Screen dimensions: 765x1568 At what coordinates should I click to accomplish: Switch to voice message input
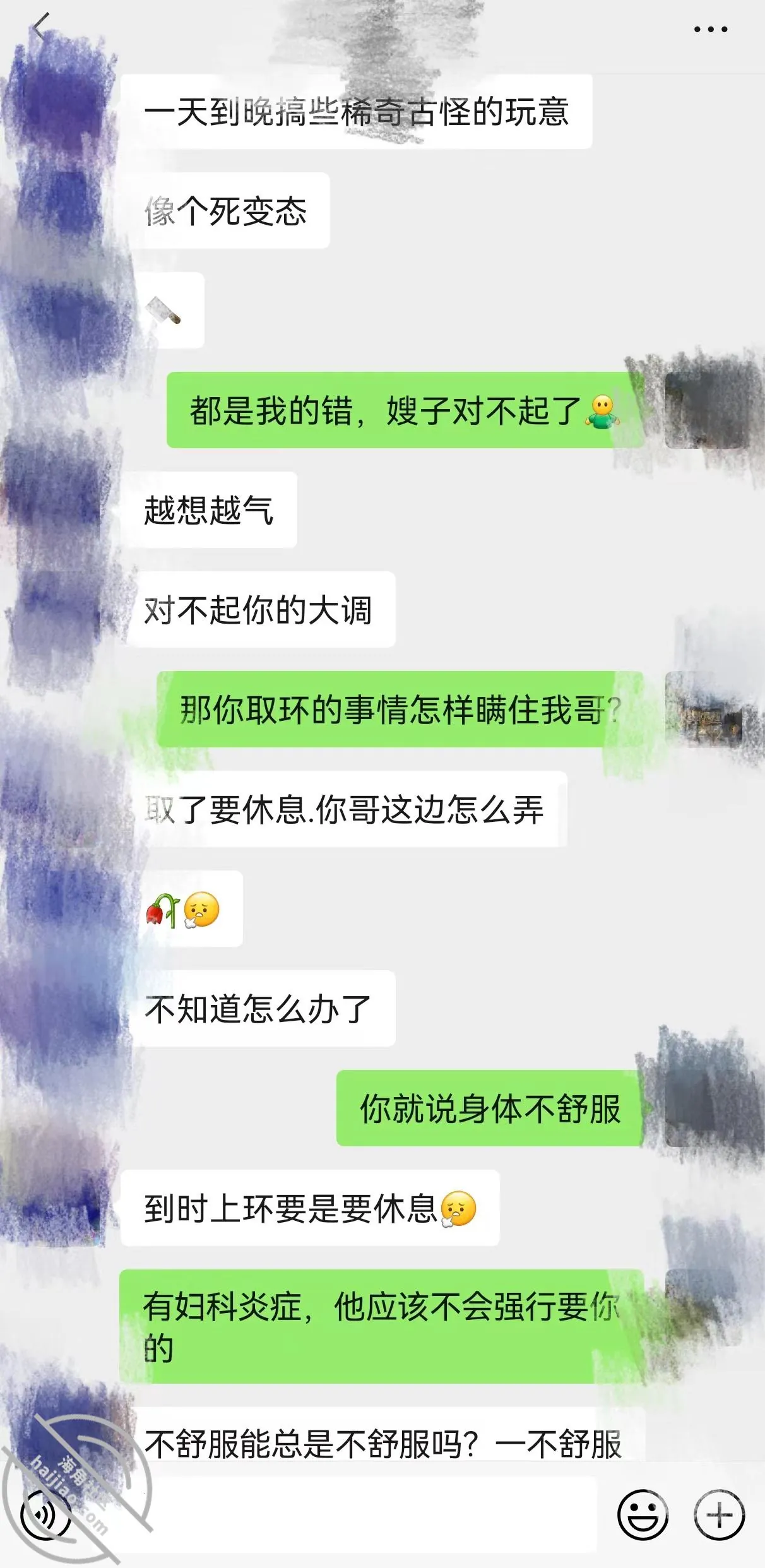click(x=45, y=1514)
